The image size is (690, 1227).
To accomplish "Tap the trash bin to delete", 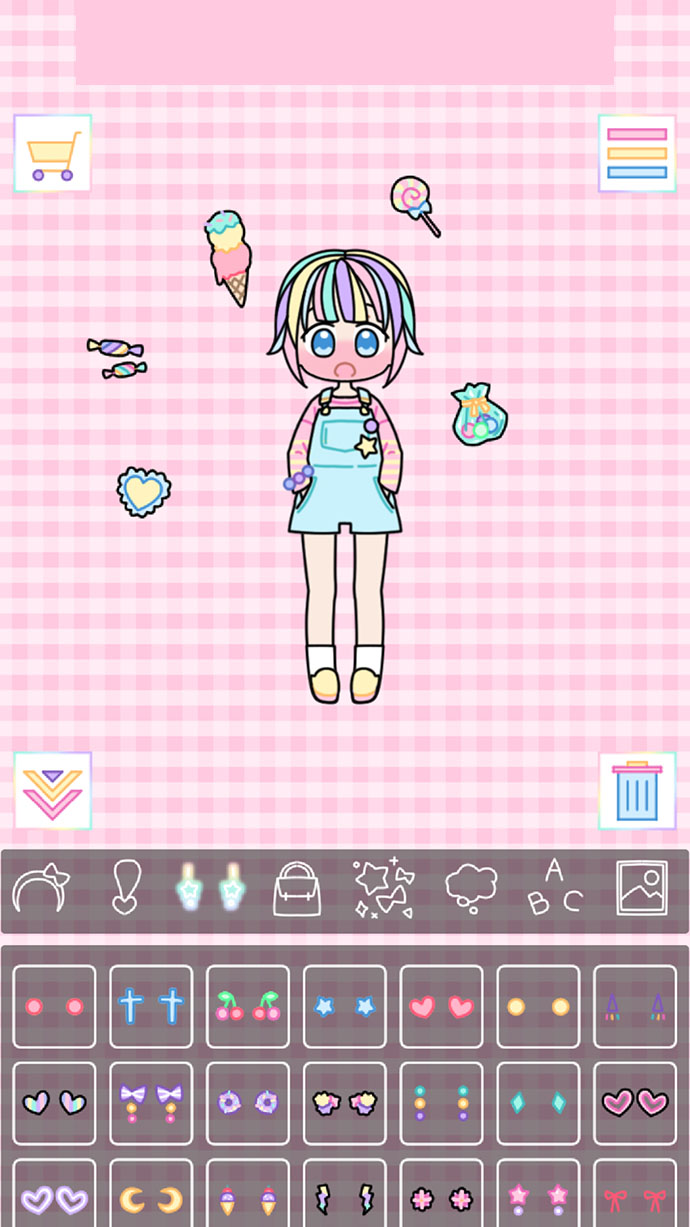I will coord(637,791).
